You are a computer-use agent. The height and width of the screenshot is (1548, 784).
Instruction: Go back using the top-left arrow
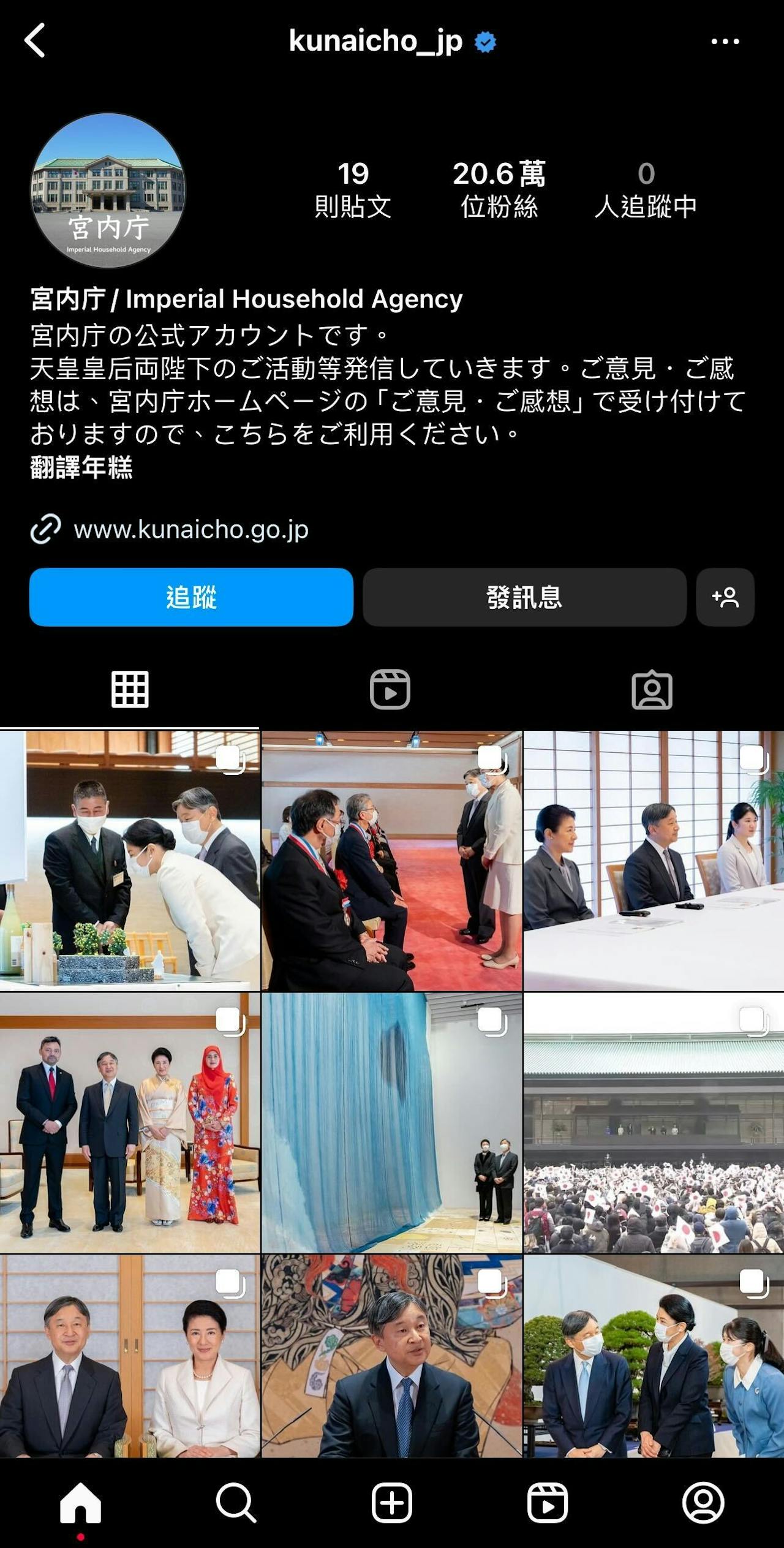(35, 40)
